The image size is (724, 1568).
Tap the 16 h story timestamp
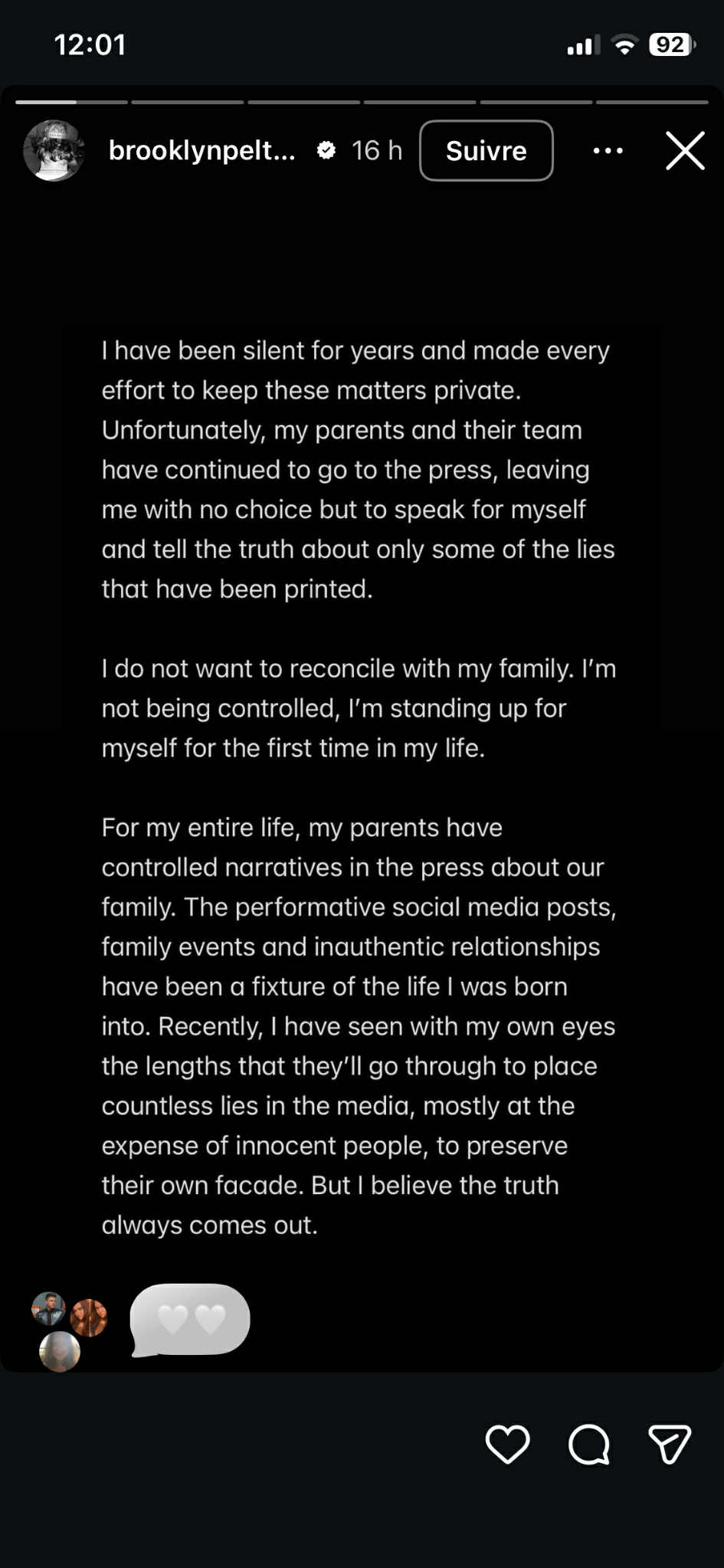point(377,150)
